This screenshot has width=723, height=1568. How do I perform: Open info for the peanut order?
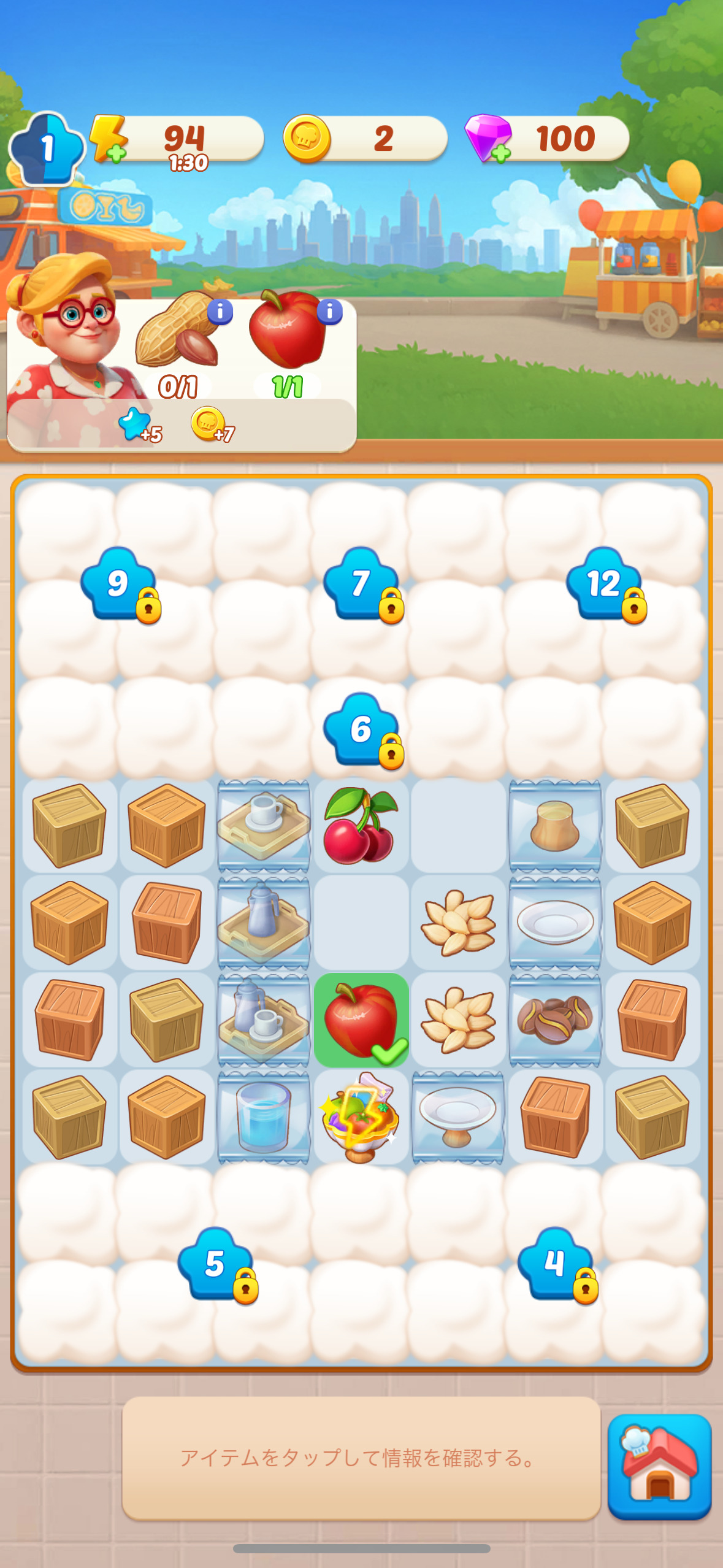[220, 312]
